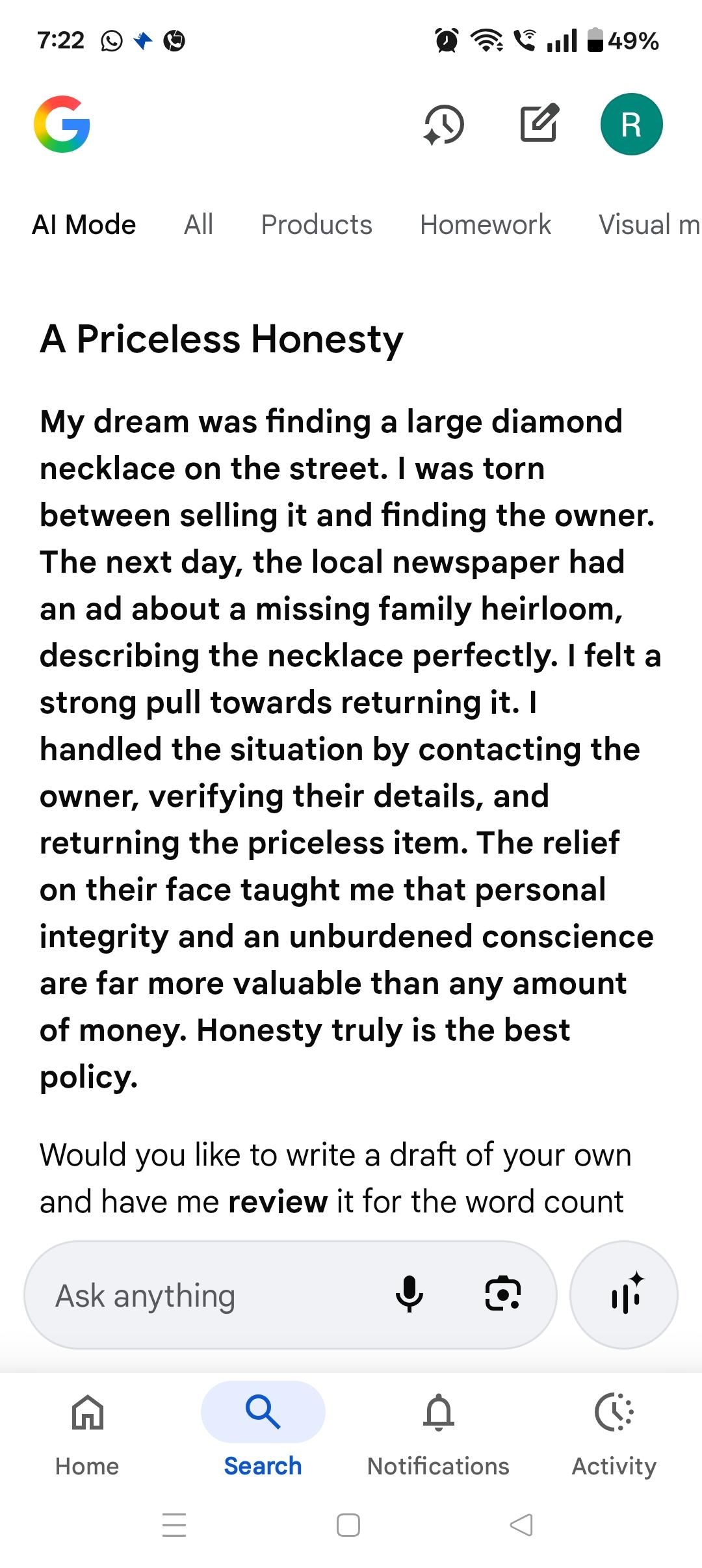The width and height of the screenshot is (702, 1568).
Task: Open Google Lens camera search
Action: [x=503, y=1294]
